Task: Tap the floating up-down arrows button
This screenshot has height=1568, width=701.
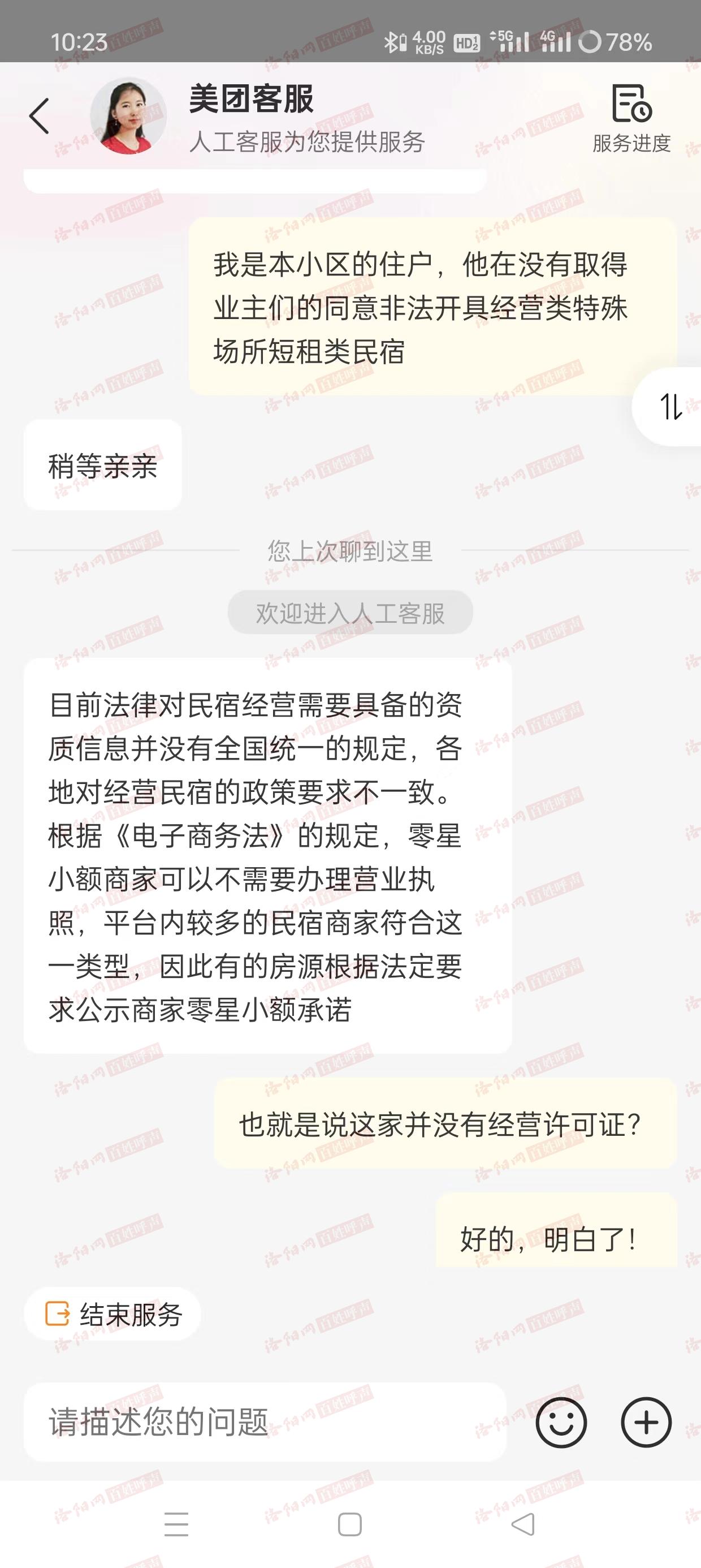Action: click(670, 406)
